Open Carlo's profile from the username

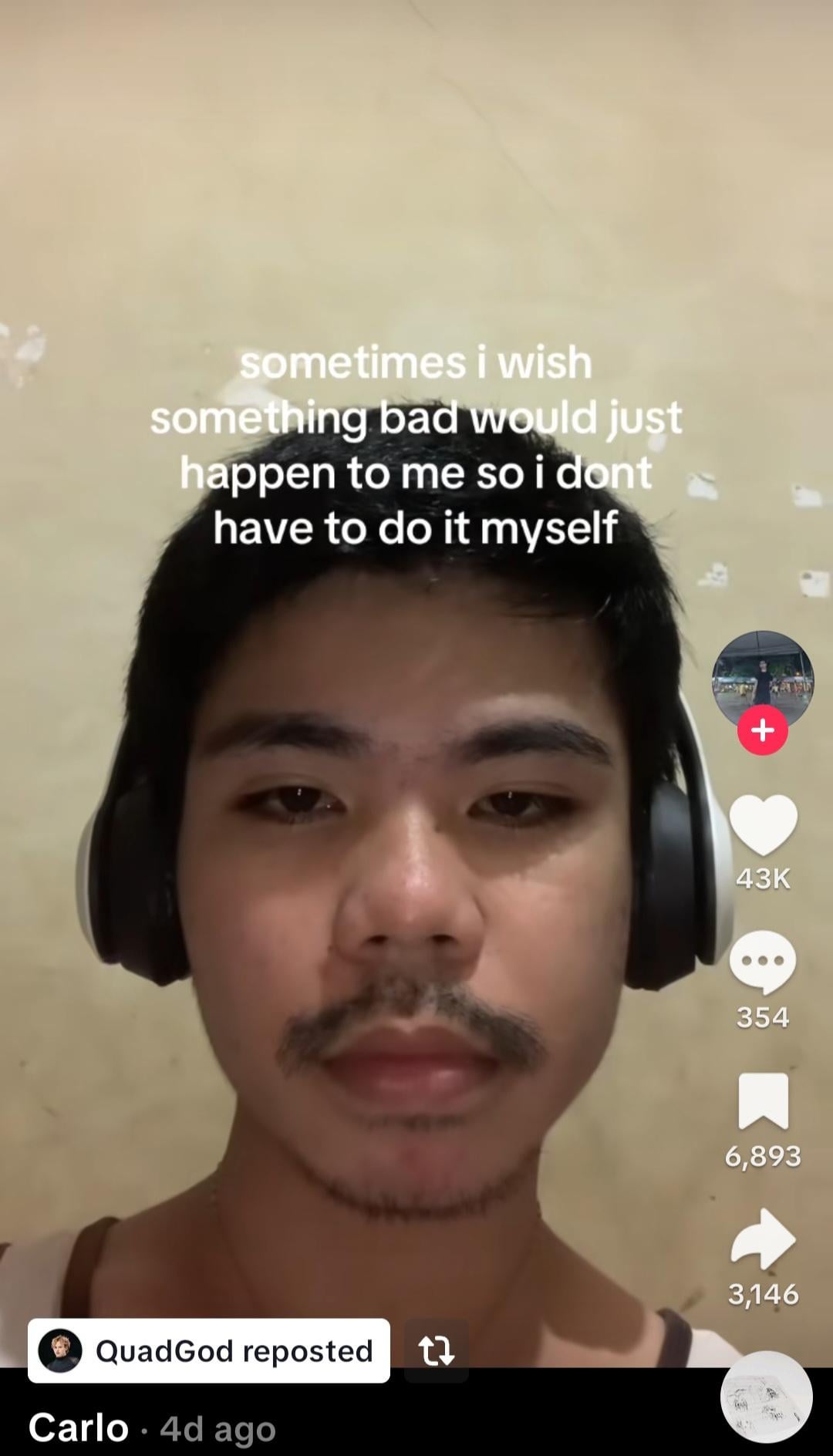79,1427
